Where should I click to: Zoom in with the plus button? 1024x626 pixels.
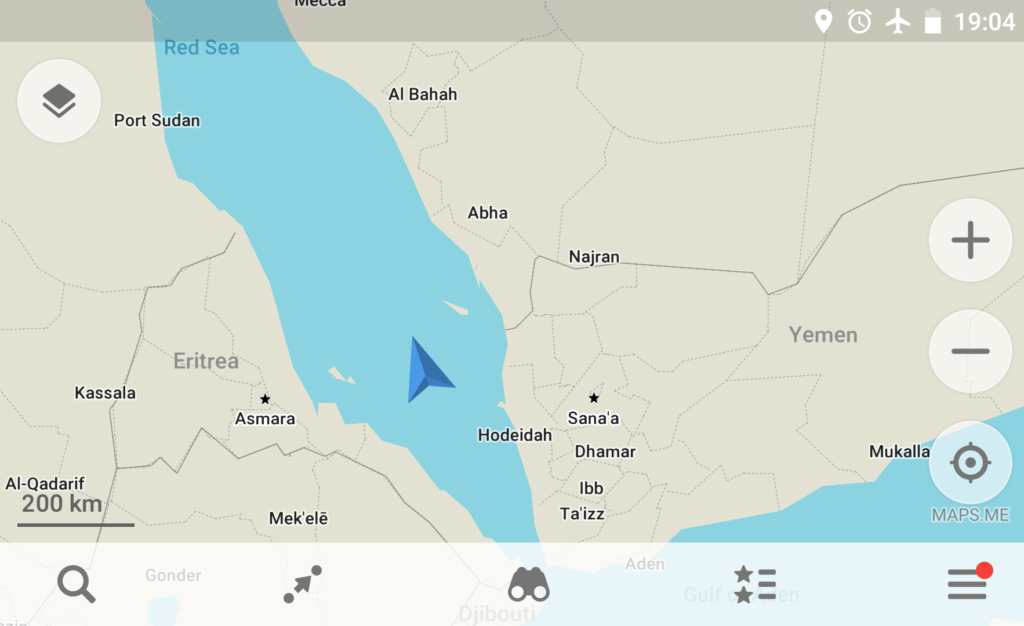969,241
